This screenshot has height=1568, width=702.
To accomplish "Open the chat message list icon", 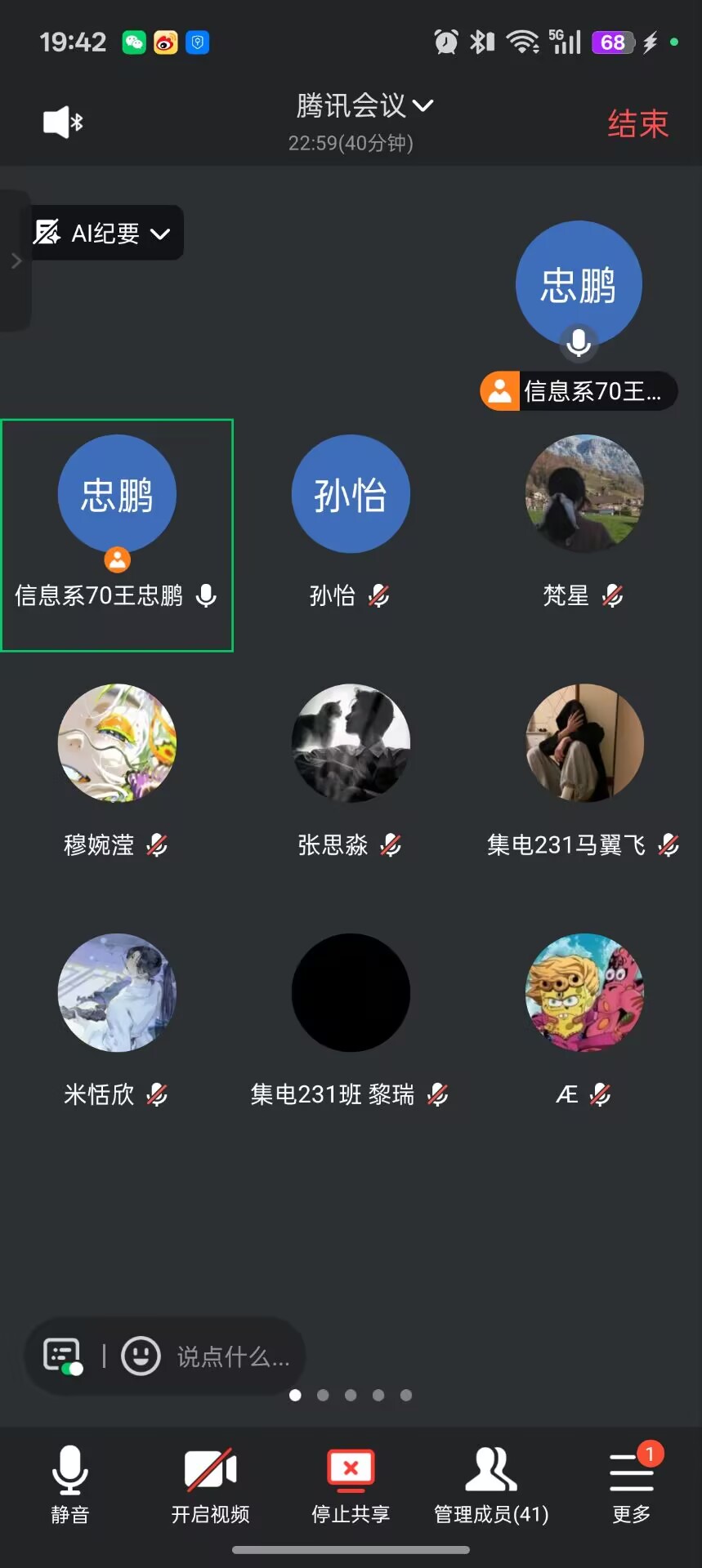I will click(63, 1356).
